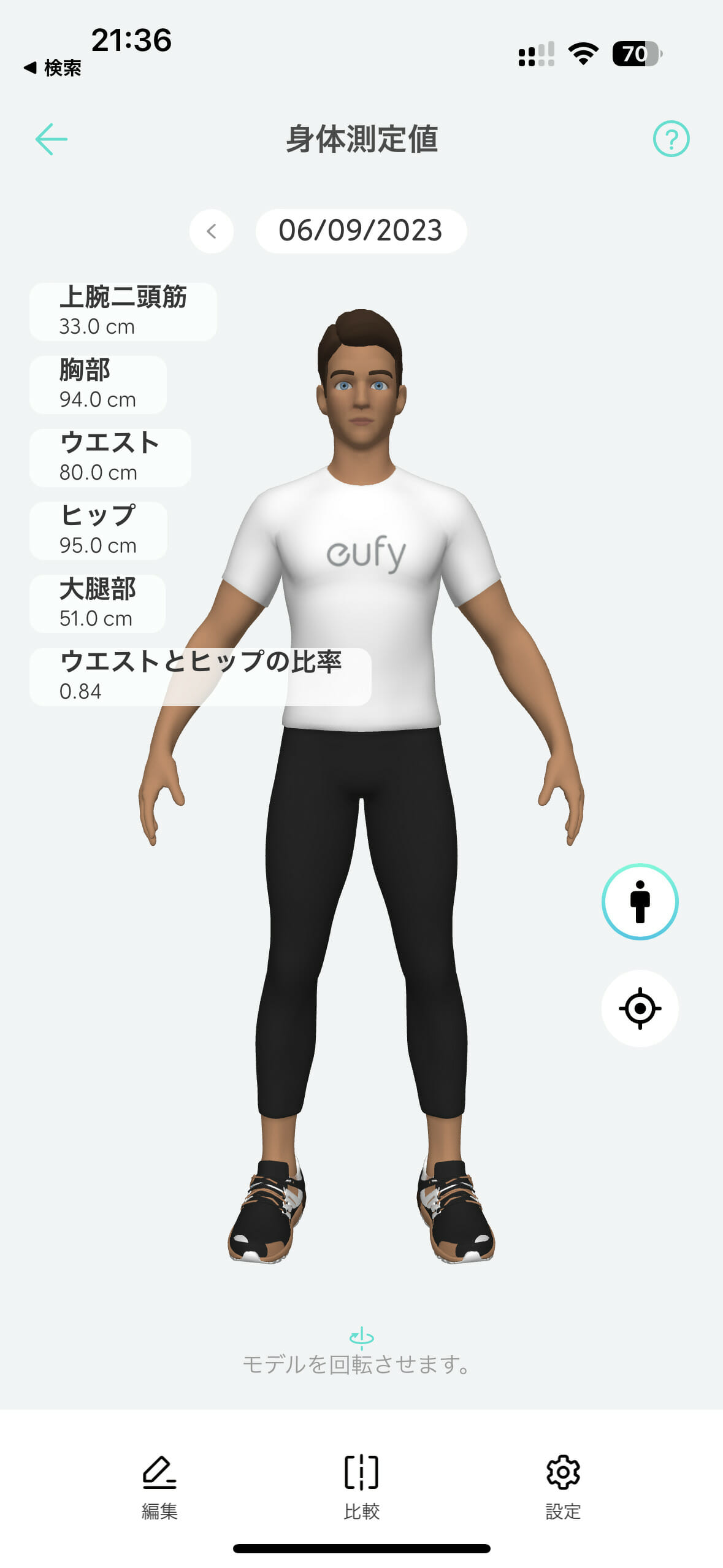The width and height of the screenshot is (723, 1568).
Task: Go back using the teal arrow
Action: coord(52,139)
